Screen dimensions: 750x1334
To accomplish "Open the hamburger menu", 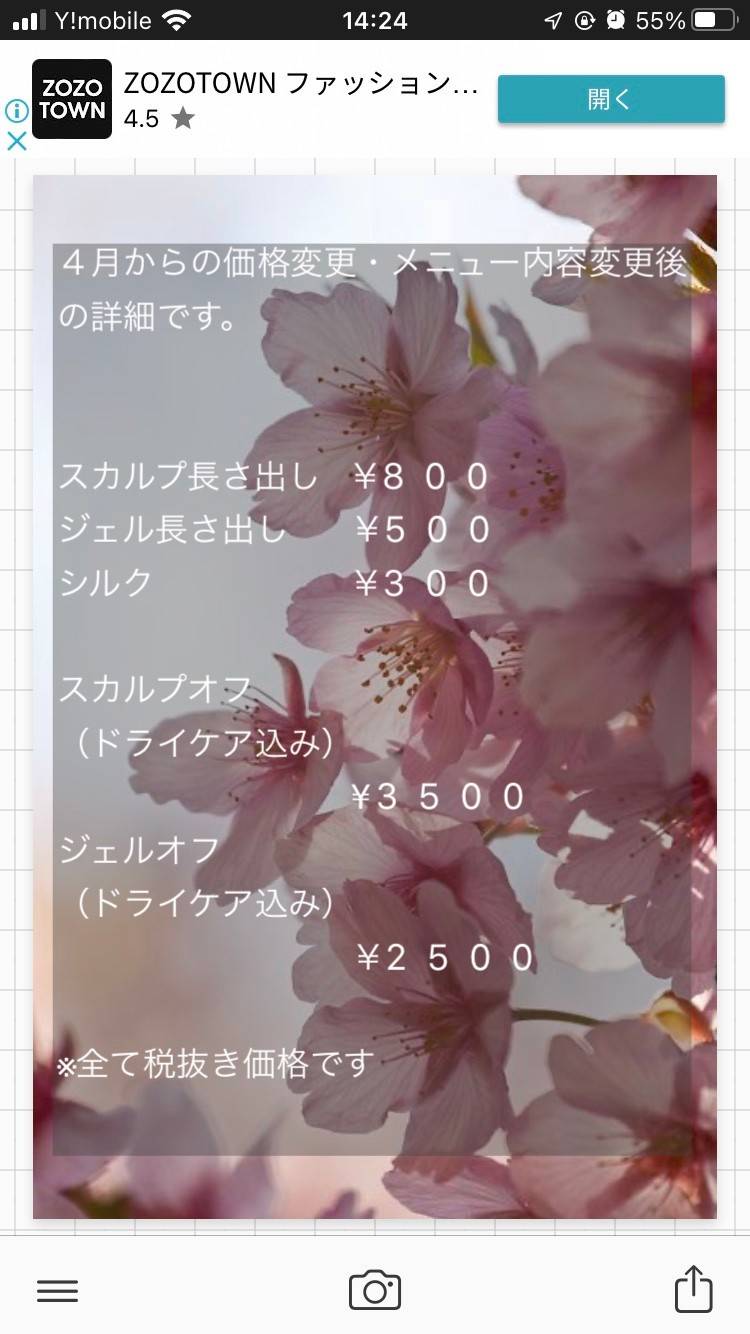I will [x=57, y=1290].
